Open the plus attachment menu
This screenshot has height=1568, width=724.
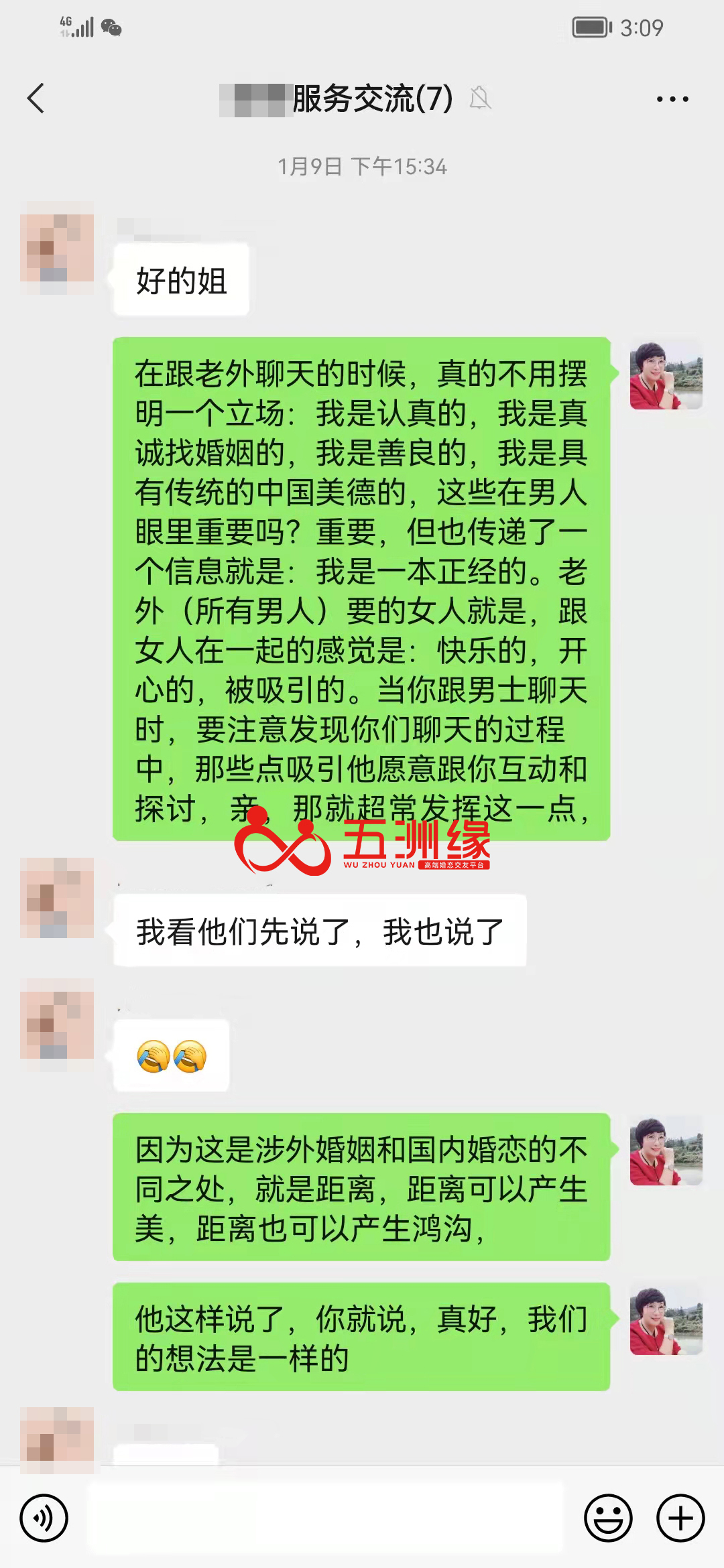tap(680, 1518)
